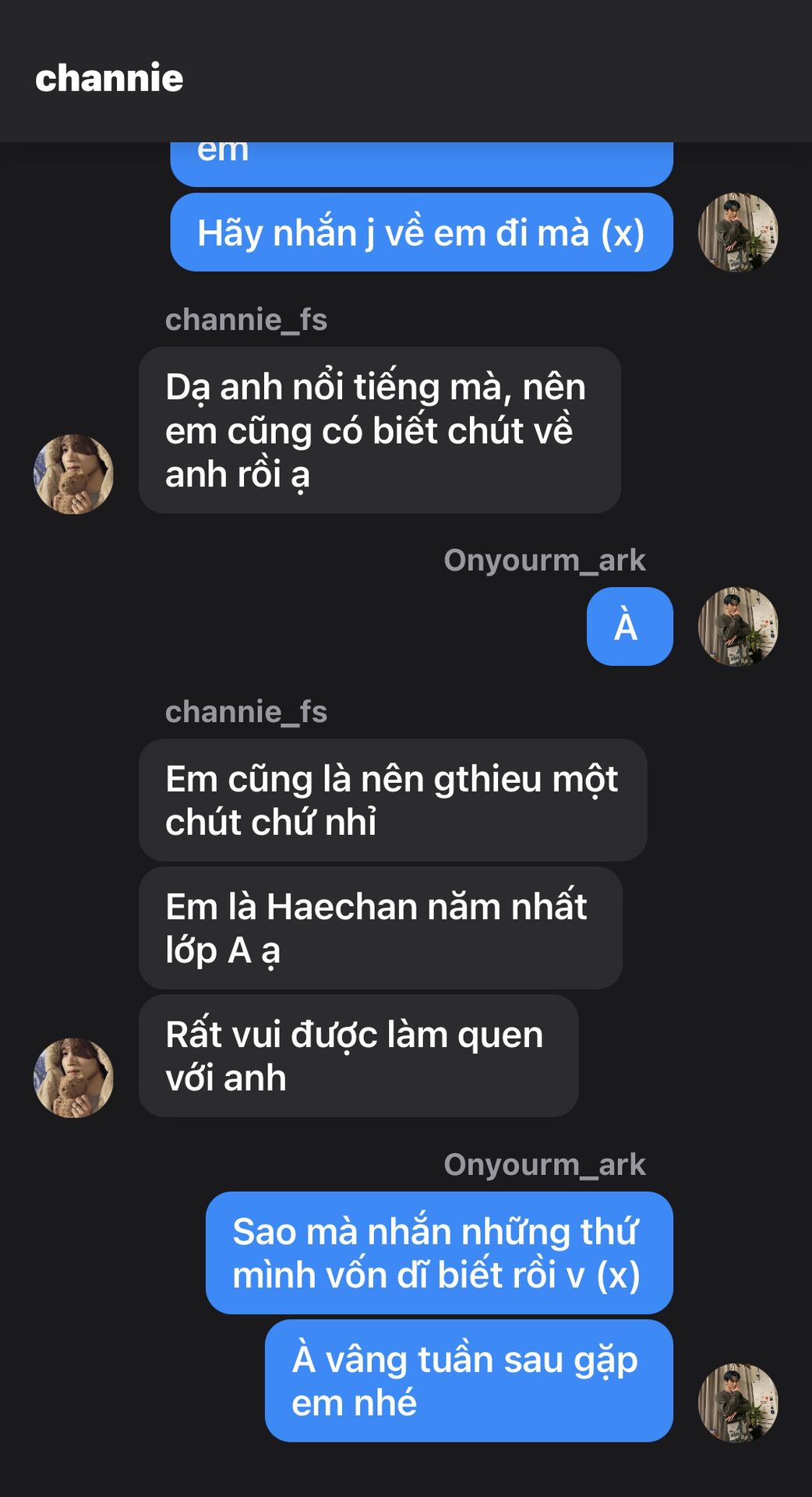View the Onyourm_ark avatar beside "À vâng tuần sau gặp em nhé"
This screenshot has width=812, height=1497.
pyautogui.click(x=738, y=1402)
